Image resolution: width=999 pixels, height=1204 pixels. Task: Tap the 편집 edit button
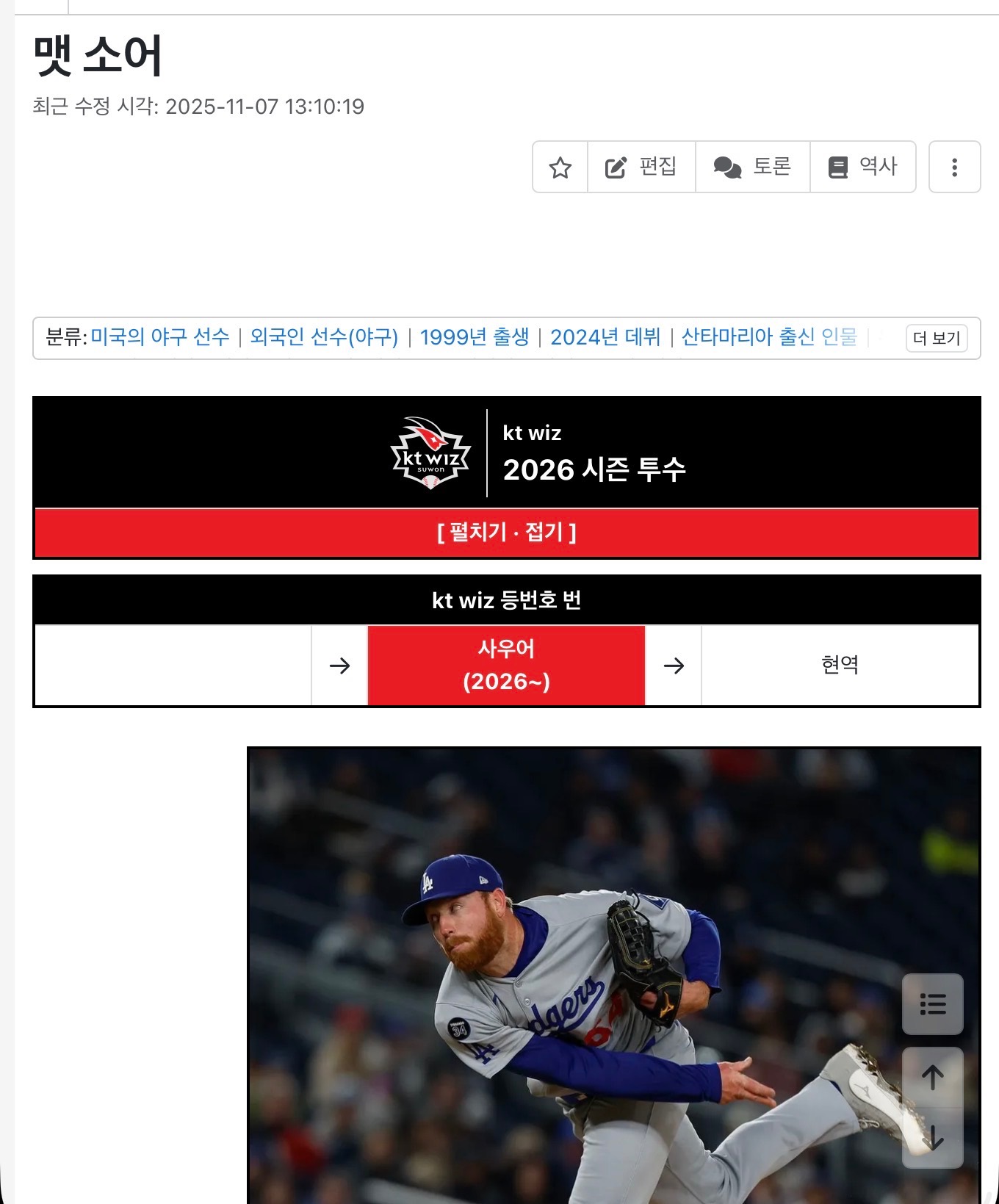click(x=641, y=167)
